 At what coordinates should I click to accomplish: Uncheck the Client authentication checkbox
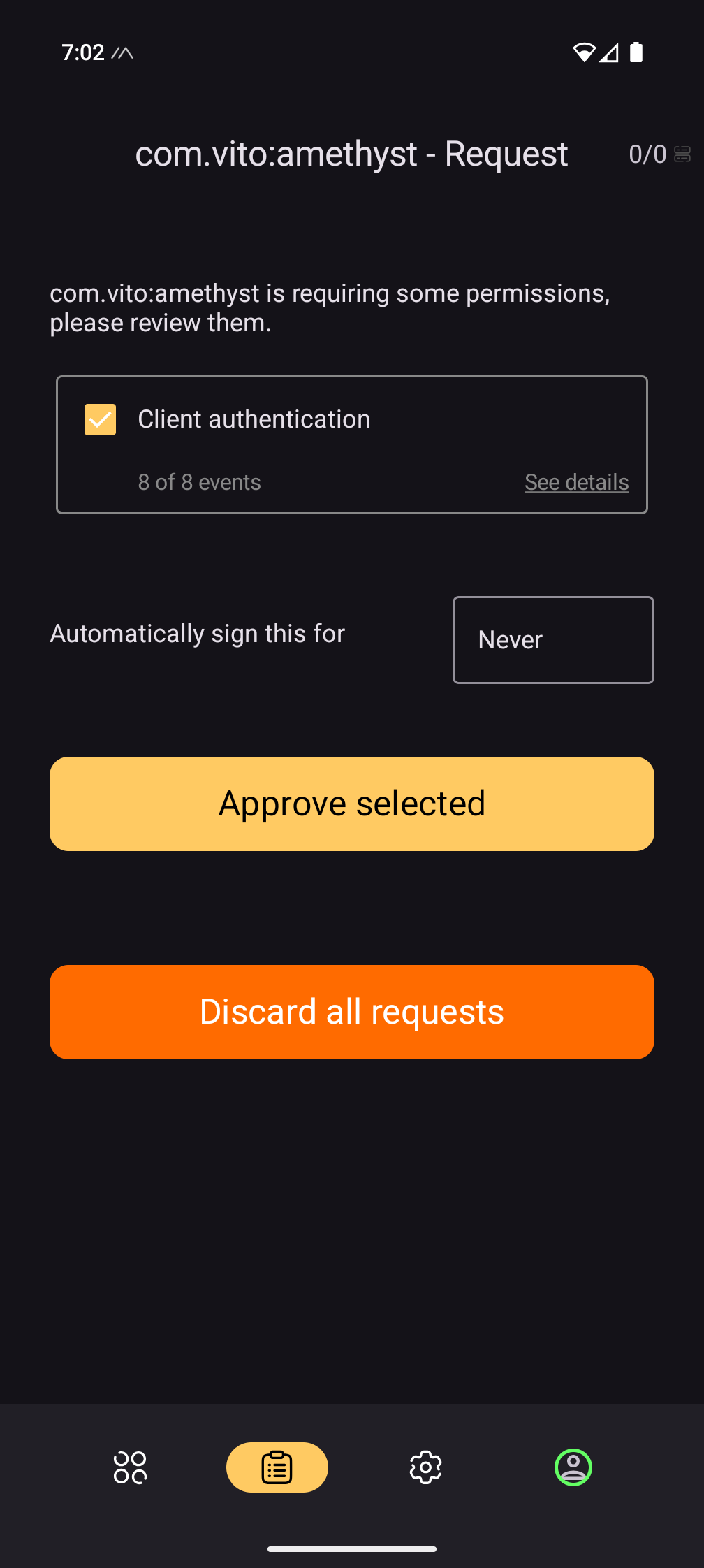coord(101,420)
